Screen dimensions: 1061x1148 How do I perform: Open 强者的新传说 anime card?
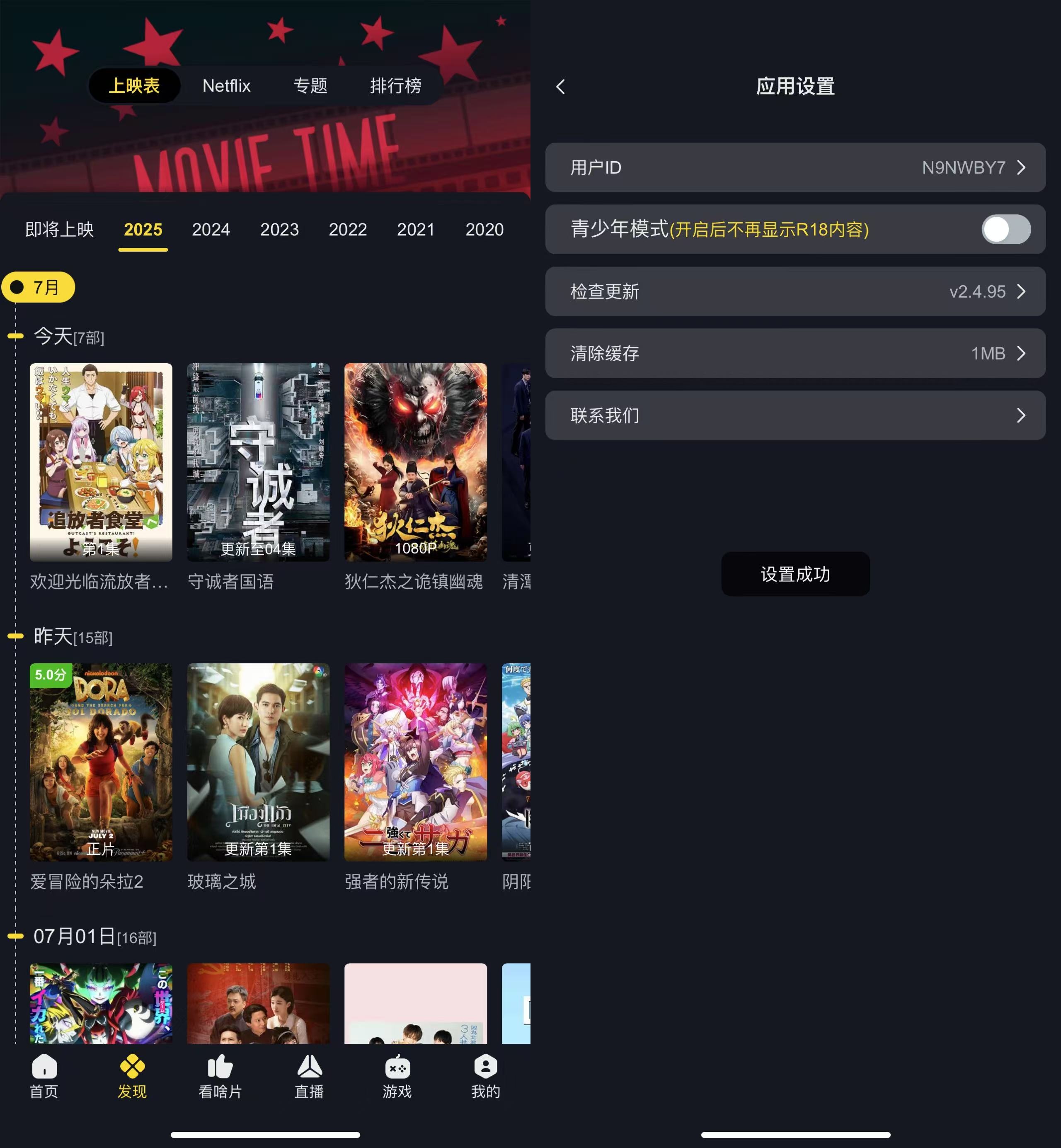pyautogui.click(x=415, y=762)
